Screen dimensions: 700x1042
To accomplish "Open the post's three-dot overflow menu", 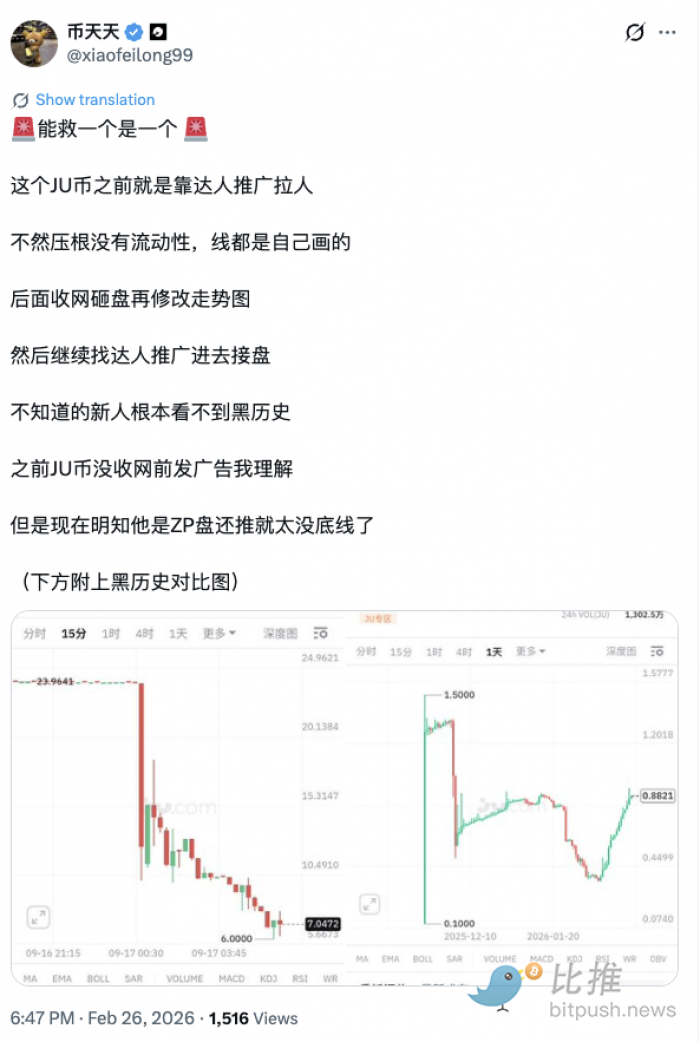I will pyautogui.click(x=667, y=33).
